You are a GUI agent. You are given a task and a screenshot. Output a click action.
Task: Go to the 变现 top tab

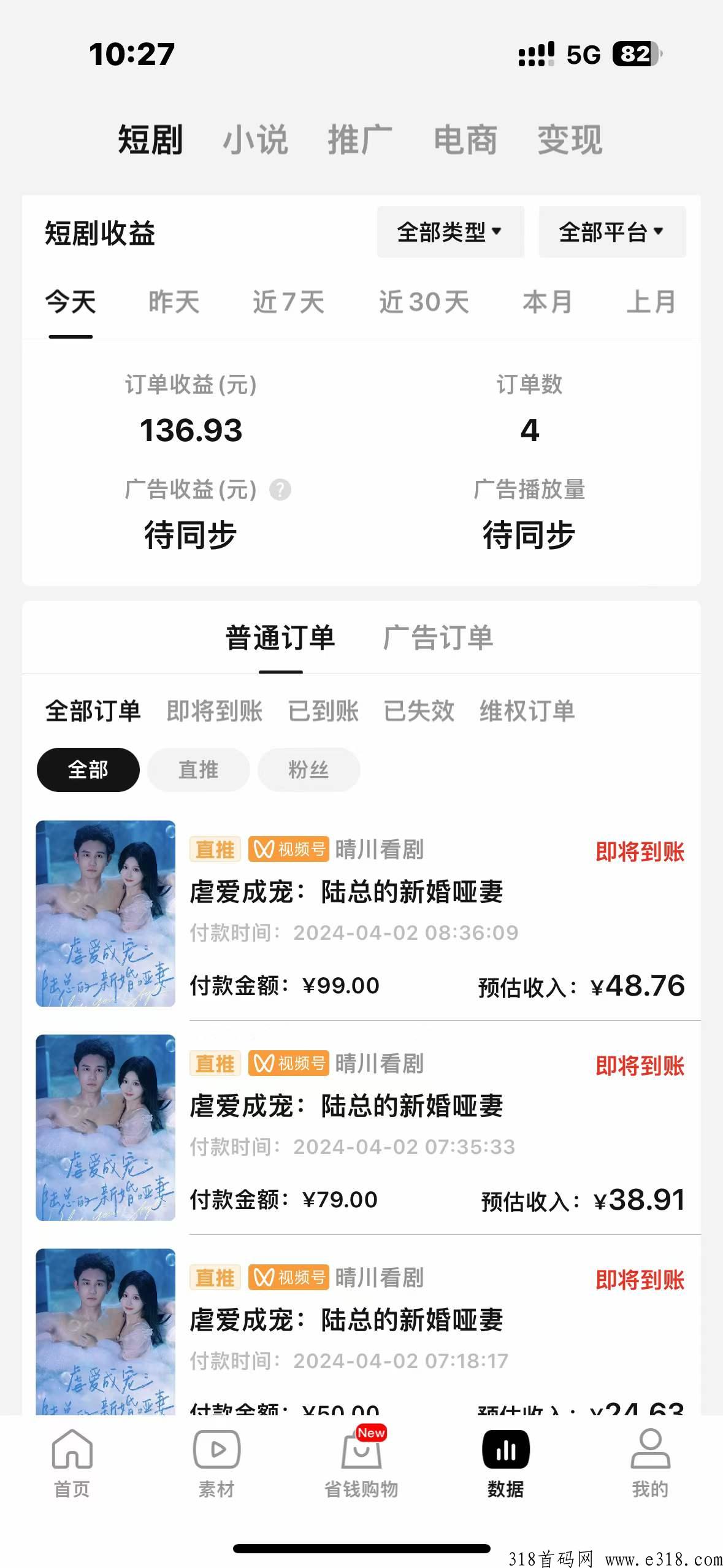(x=570, y=140)
